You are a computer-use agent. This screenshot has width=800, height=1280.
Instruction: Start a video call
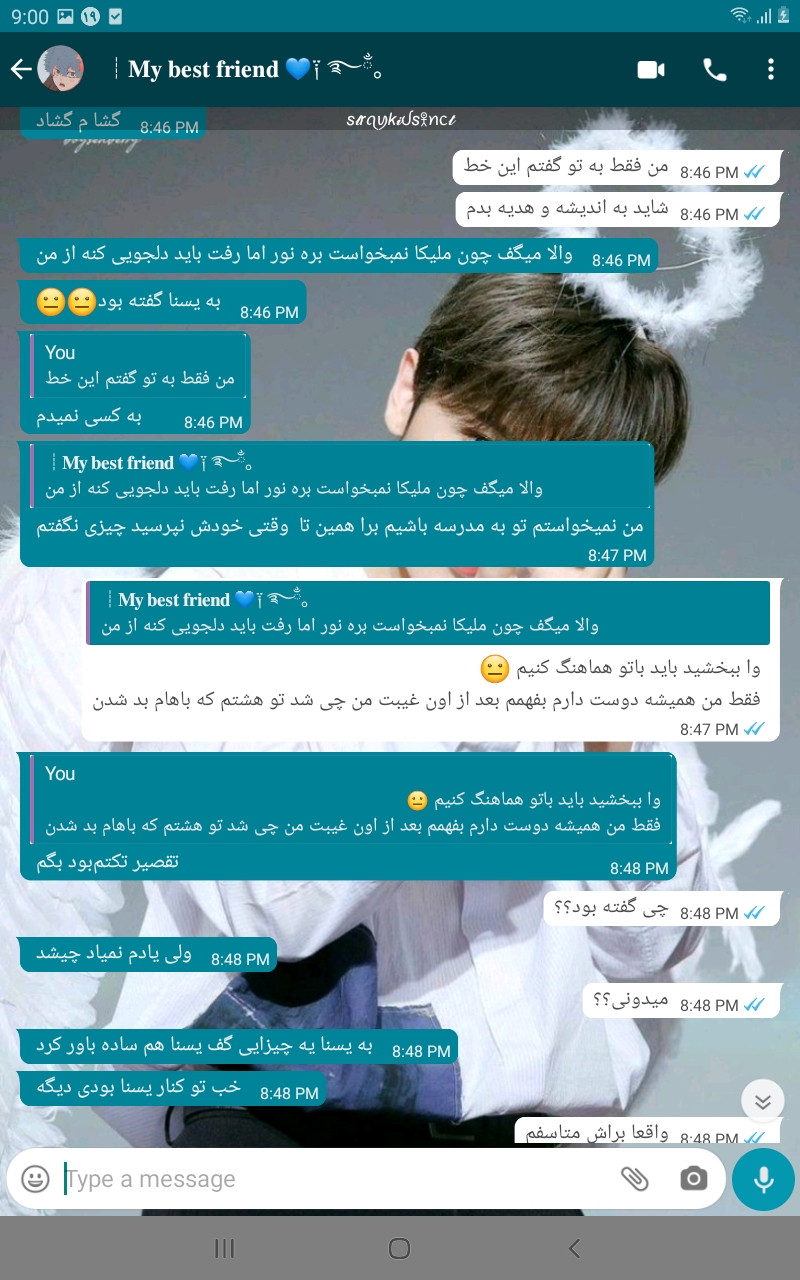(x=651, y=69)
